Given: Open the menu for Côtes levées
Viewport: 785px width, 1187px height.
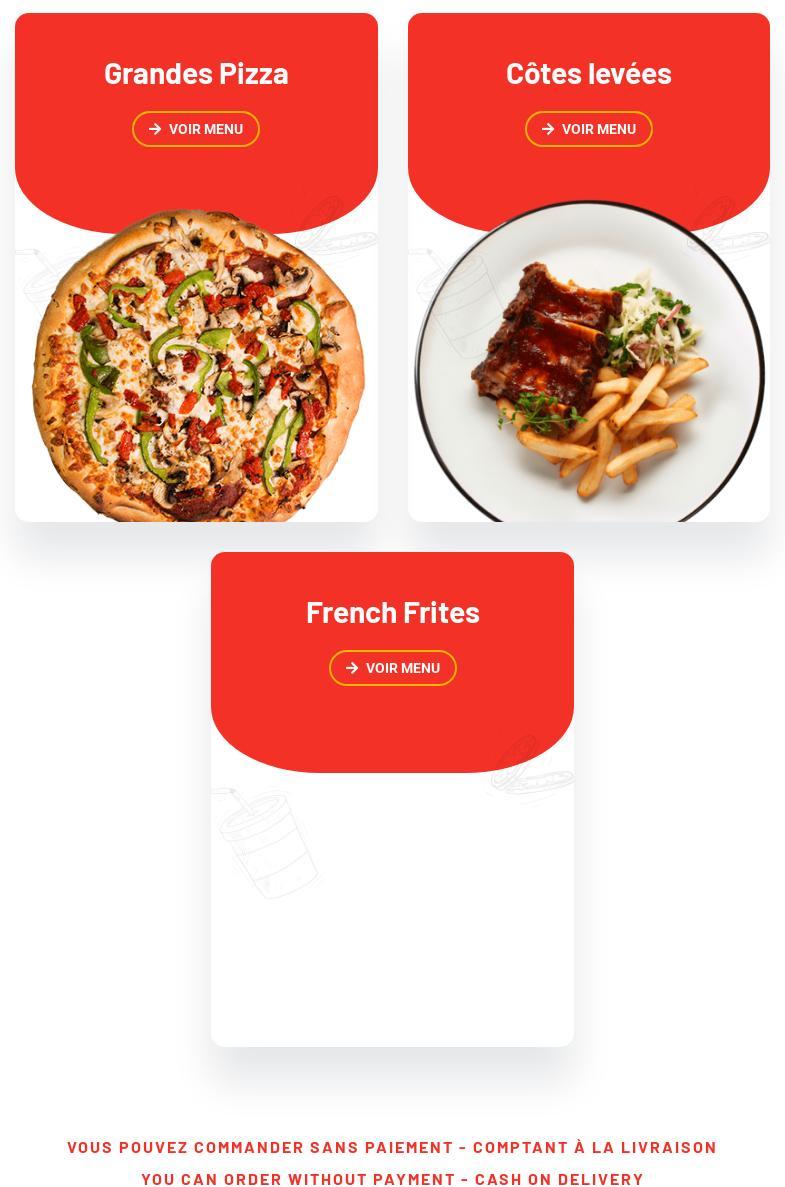Looking at the screenshot, I should 588,129.
